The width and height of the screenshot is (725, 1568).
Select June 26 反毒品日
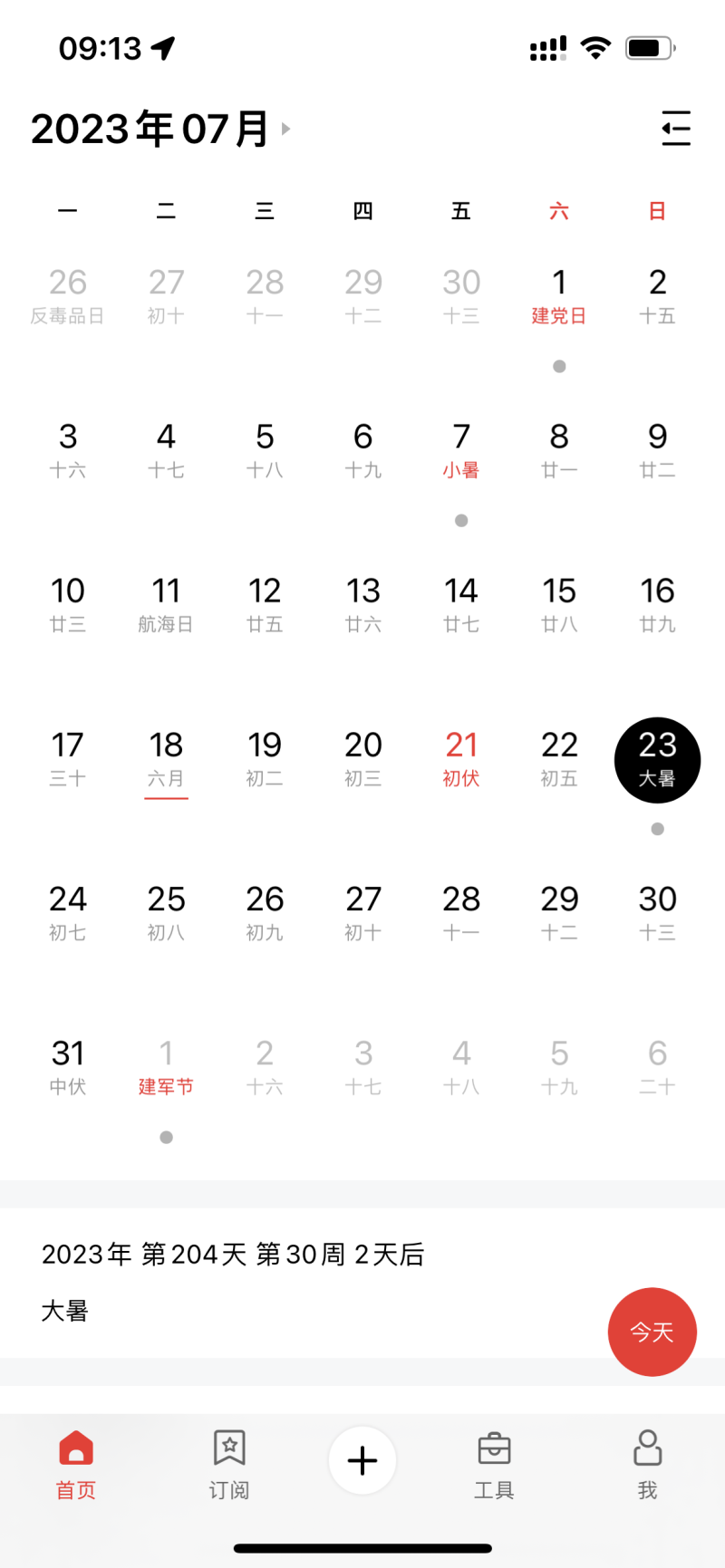coord(68,297)
